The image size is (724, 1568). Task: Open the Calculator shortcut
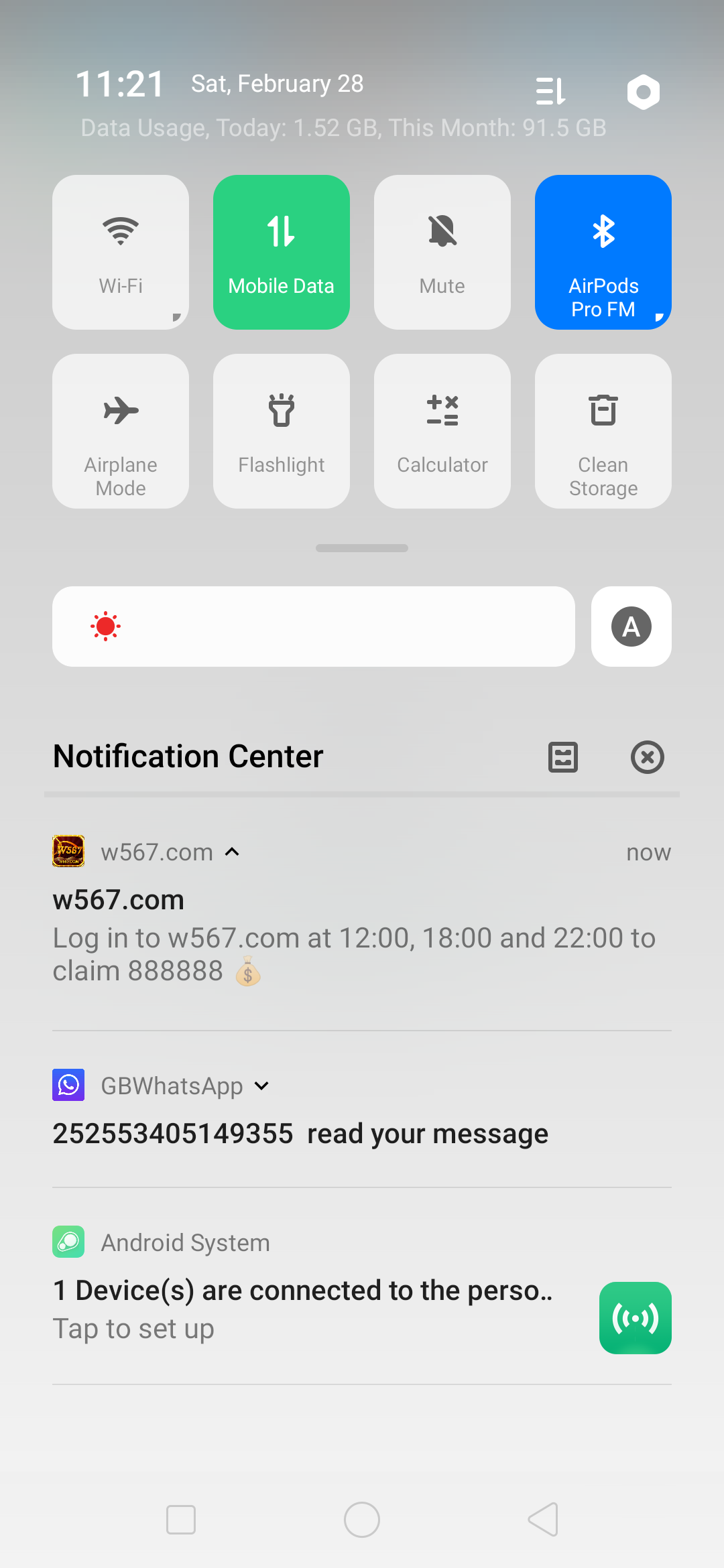(442, 431)
